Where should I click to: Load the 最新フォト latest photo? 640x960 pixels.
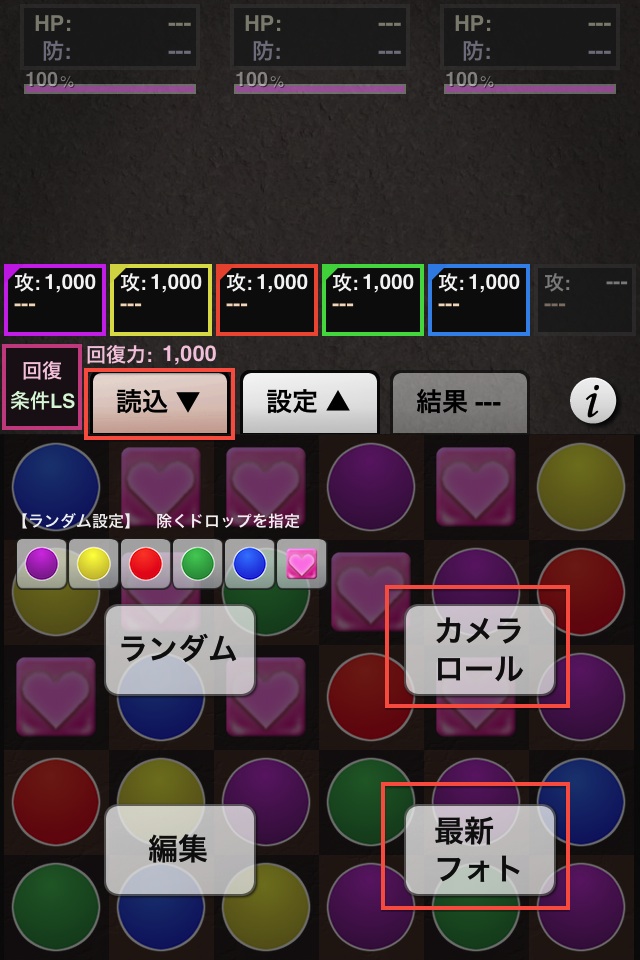click(x=479, y=848)
